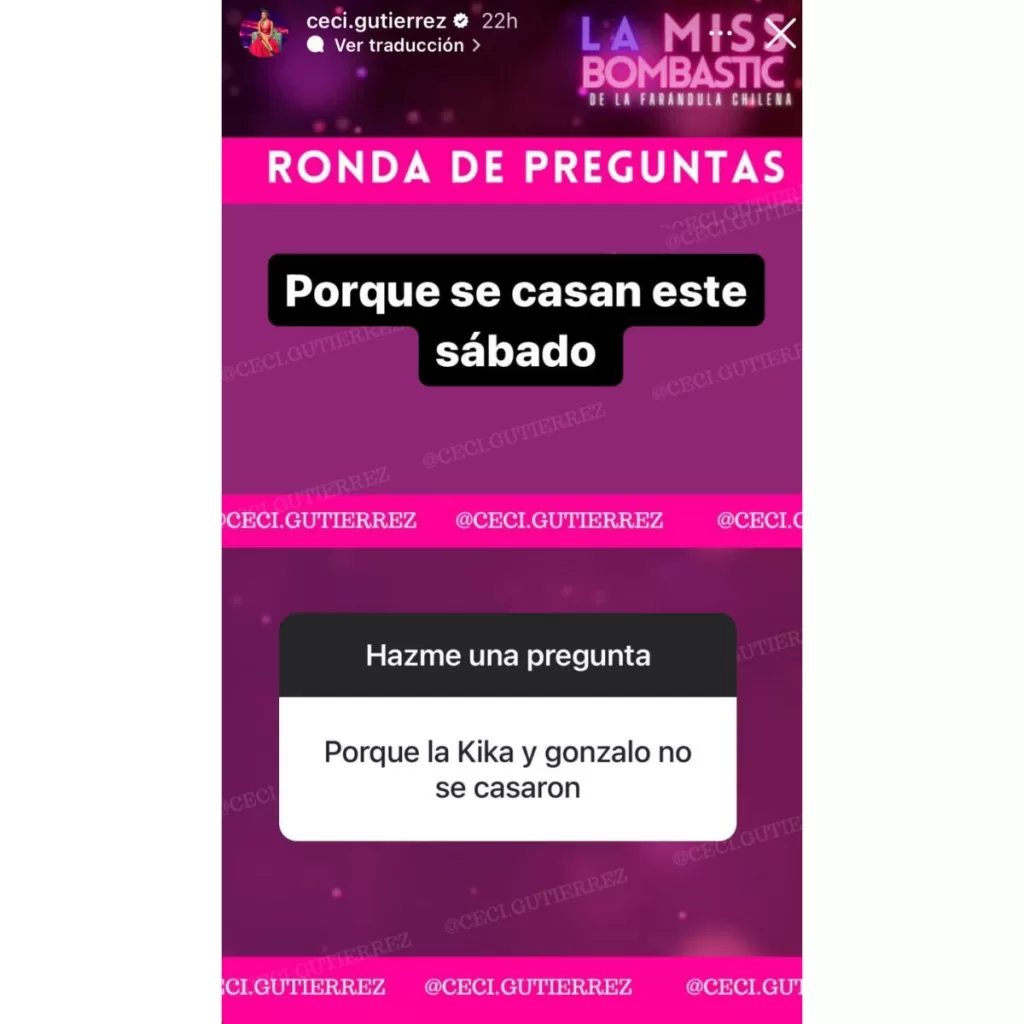The width and height of the screenshot is (1024, 1024).
Task: Open ceci.gutierrez's profile from the username
Action: 375,21
